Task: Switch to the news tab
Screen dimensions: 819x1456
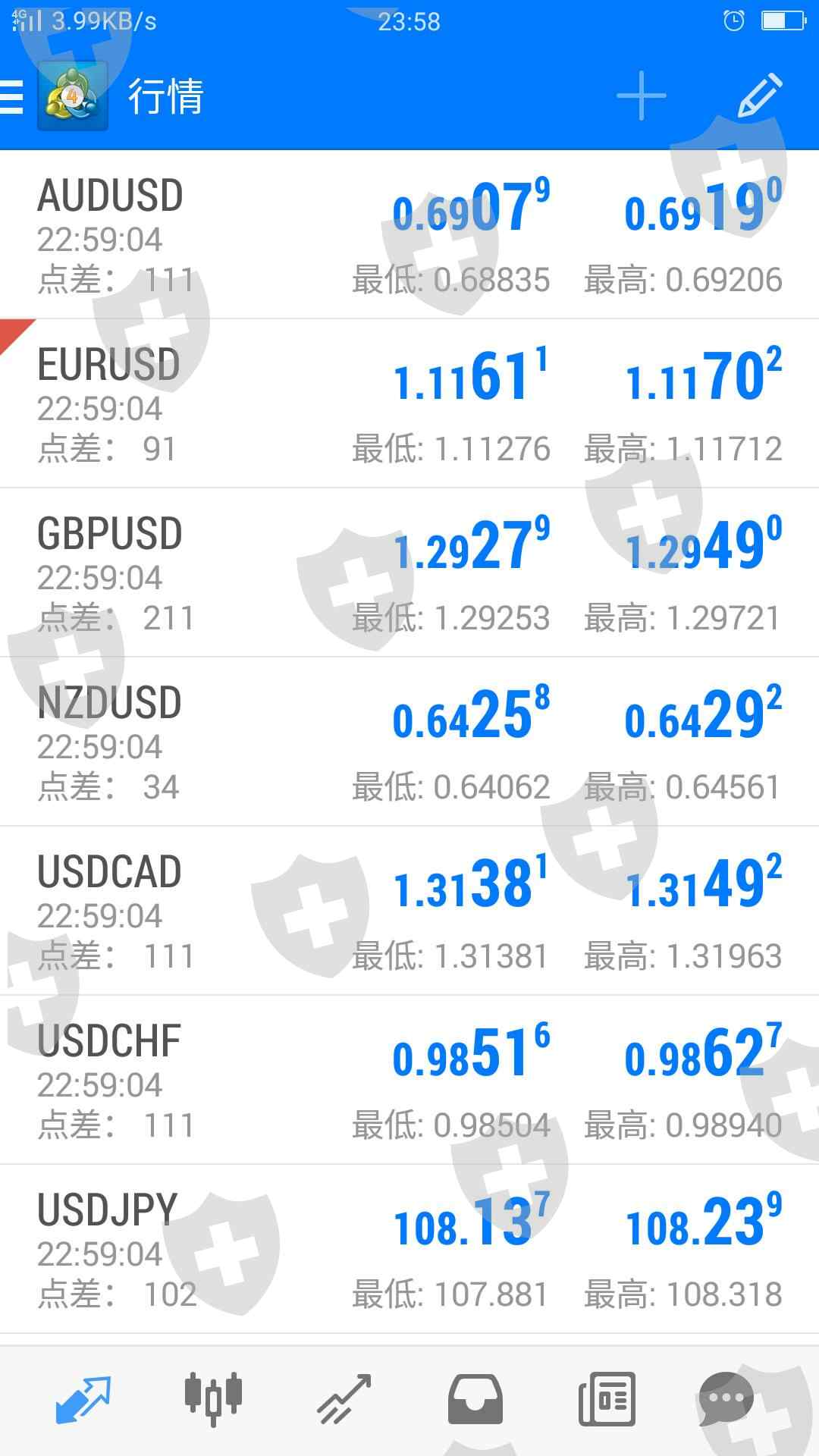Action: (x=607, y=1398)
